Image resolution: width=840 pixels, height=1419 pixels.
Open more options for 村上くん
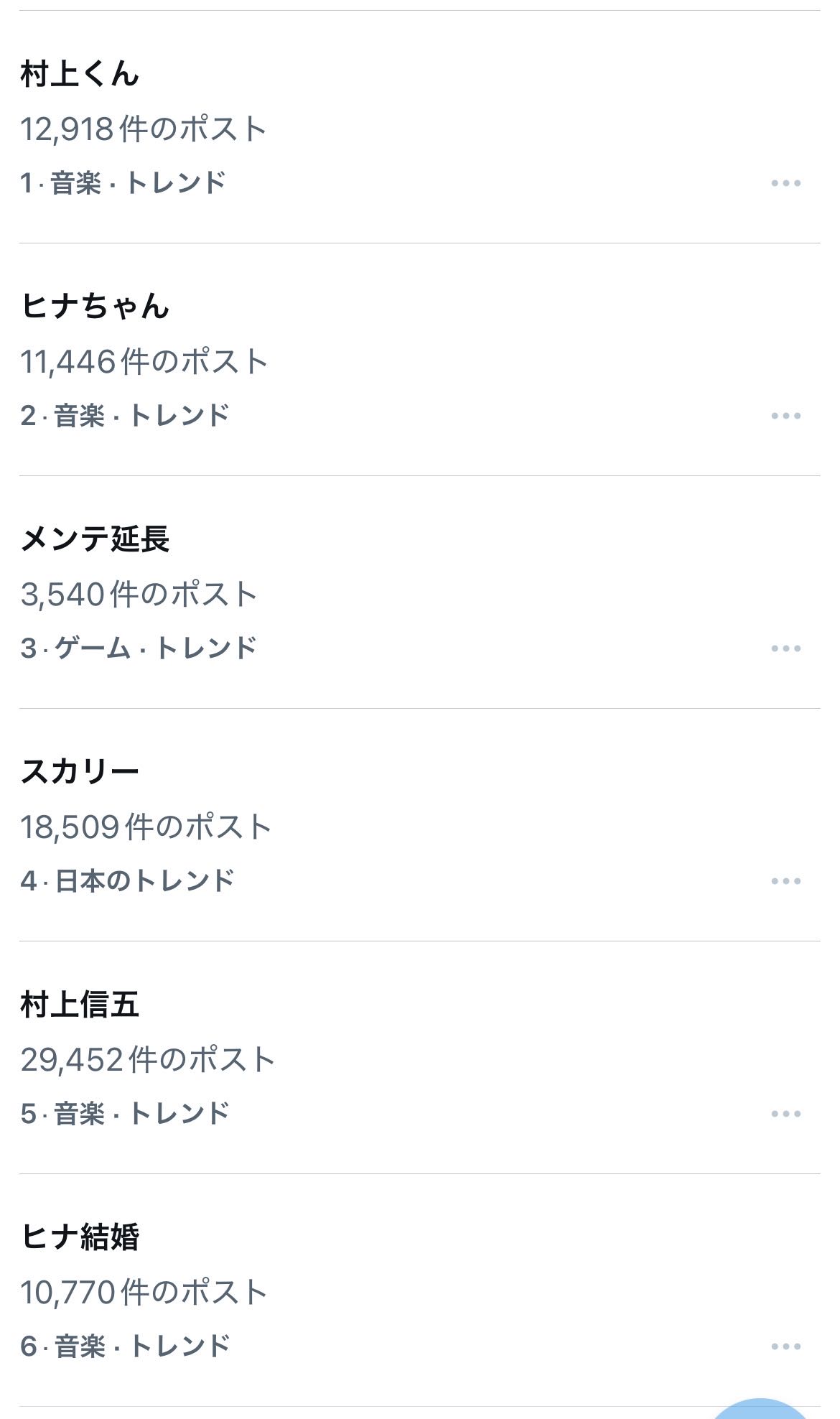[x=785, y=183]
